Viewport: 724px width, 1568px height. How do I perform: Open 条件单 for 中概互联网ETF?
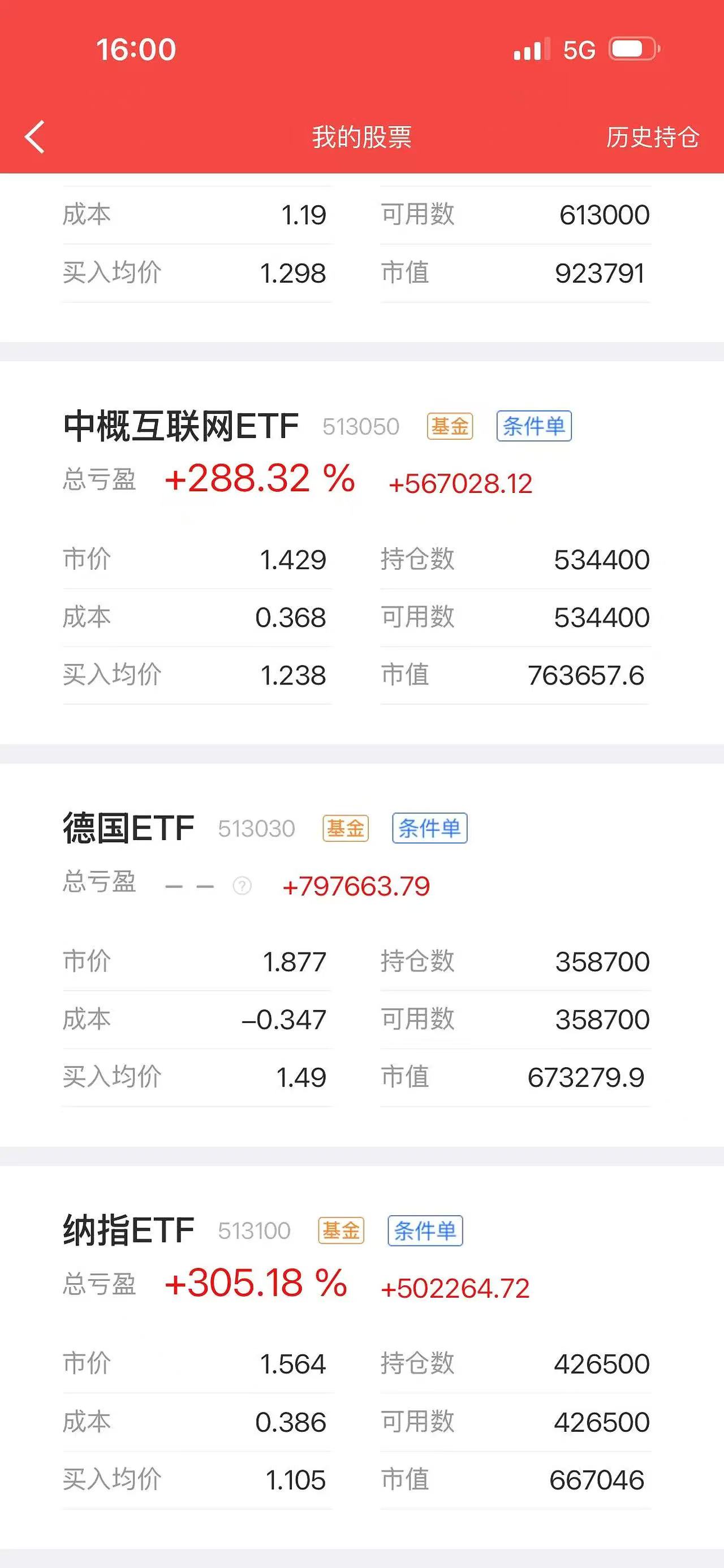click(535, 426)
